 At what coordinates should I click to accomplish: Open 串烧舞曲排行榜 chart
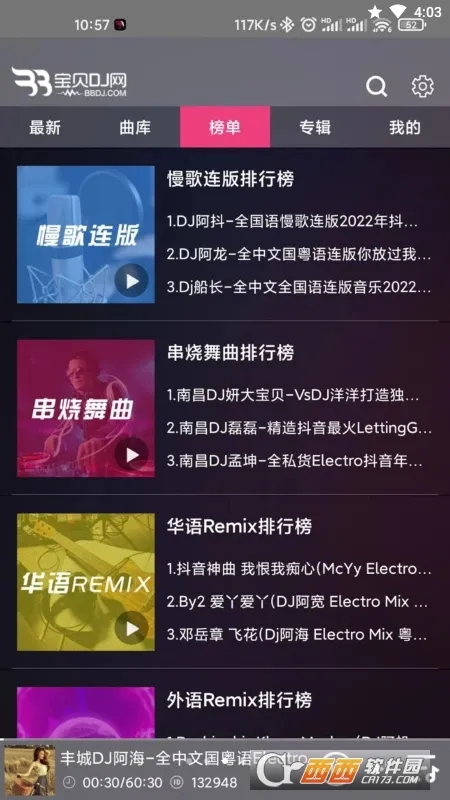(x=231, y=353)
